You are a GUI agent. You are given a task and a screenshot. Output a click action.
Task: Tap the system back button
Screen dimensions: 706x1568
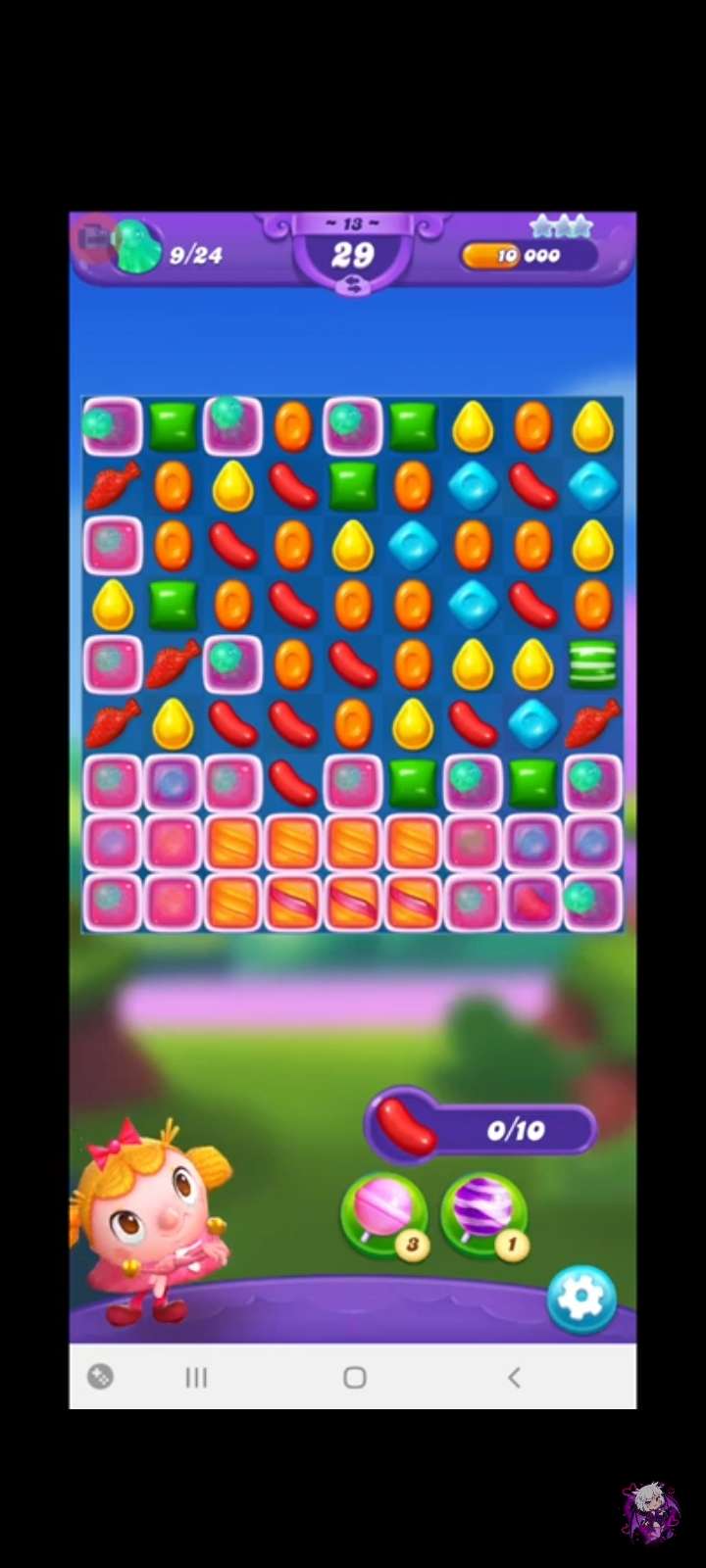point(513,1377)
